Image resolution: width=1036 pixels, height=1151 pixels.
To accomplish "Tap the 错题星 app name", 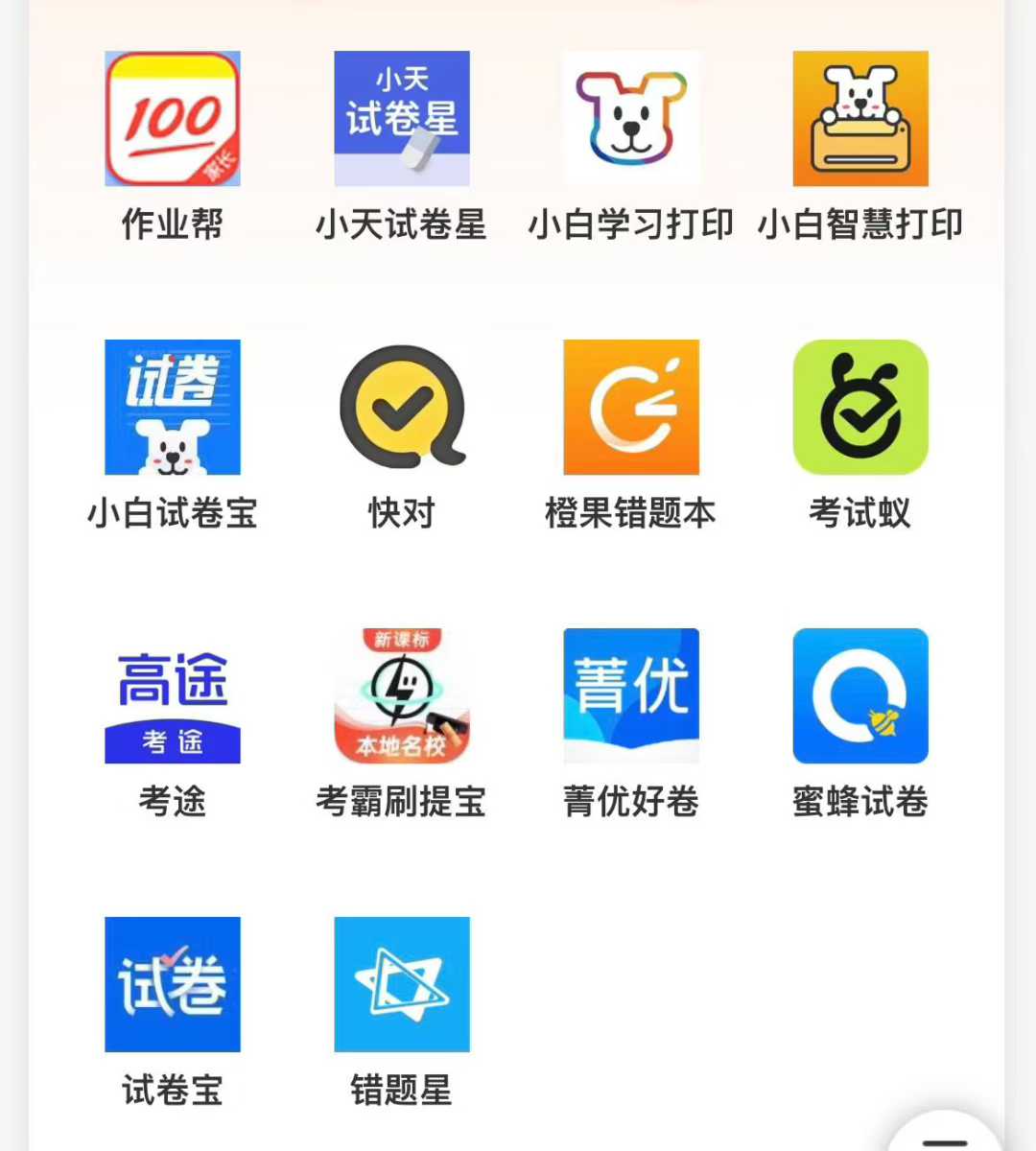I will coord(401,1091).
